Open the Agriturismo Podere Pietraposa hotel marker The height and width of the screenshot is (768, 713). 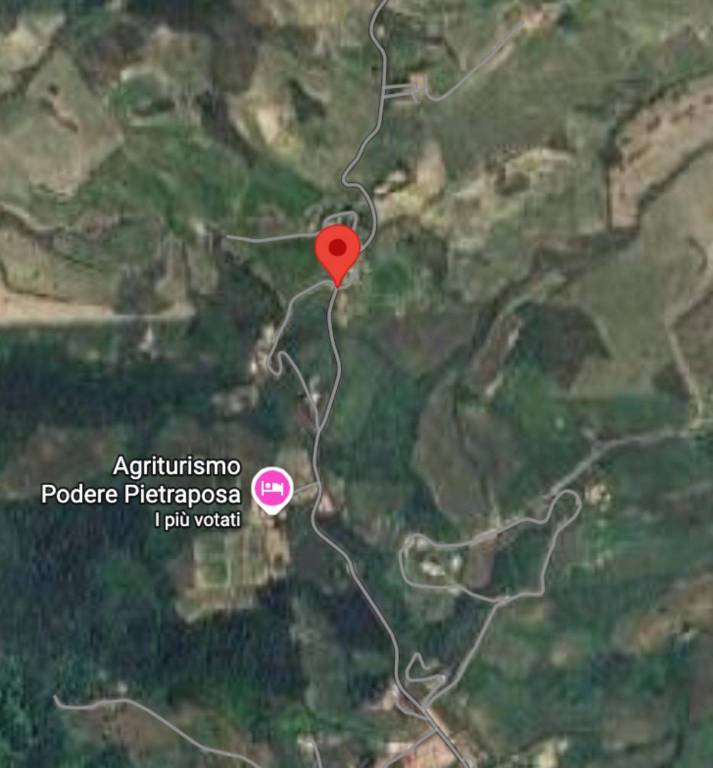pyautogui.click(x=272, y=490)
